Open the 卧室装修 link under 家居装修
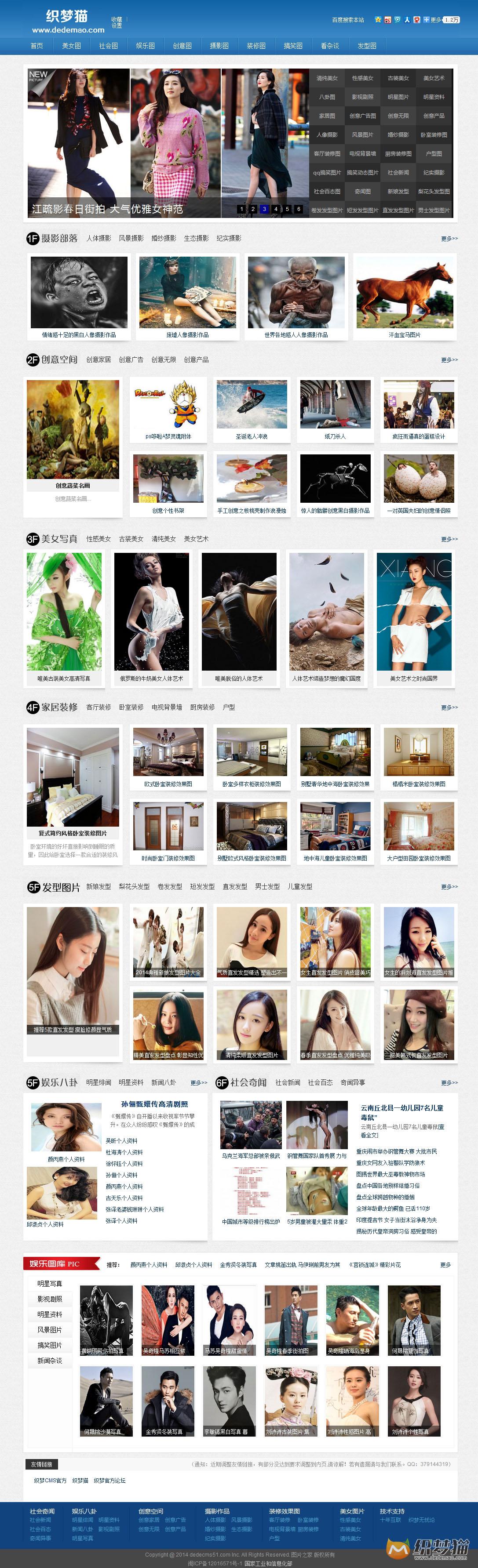Screen dimensions: 478x1568 (131, 707)
